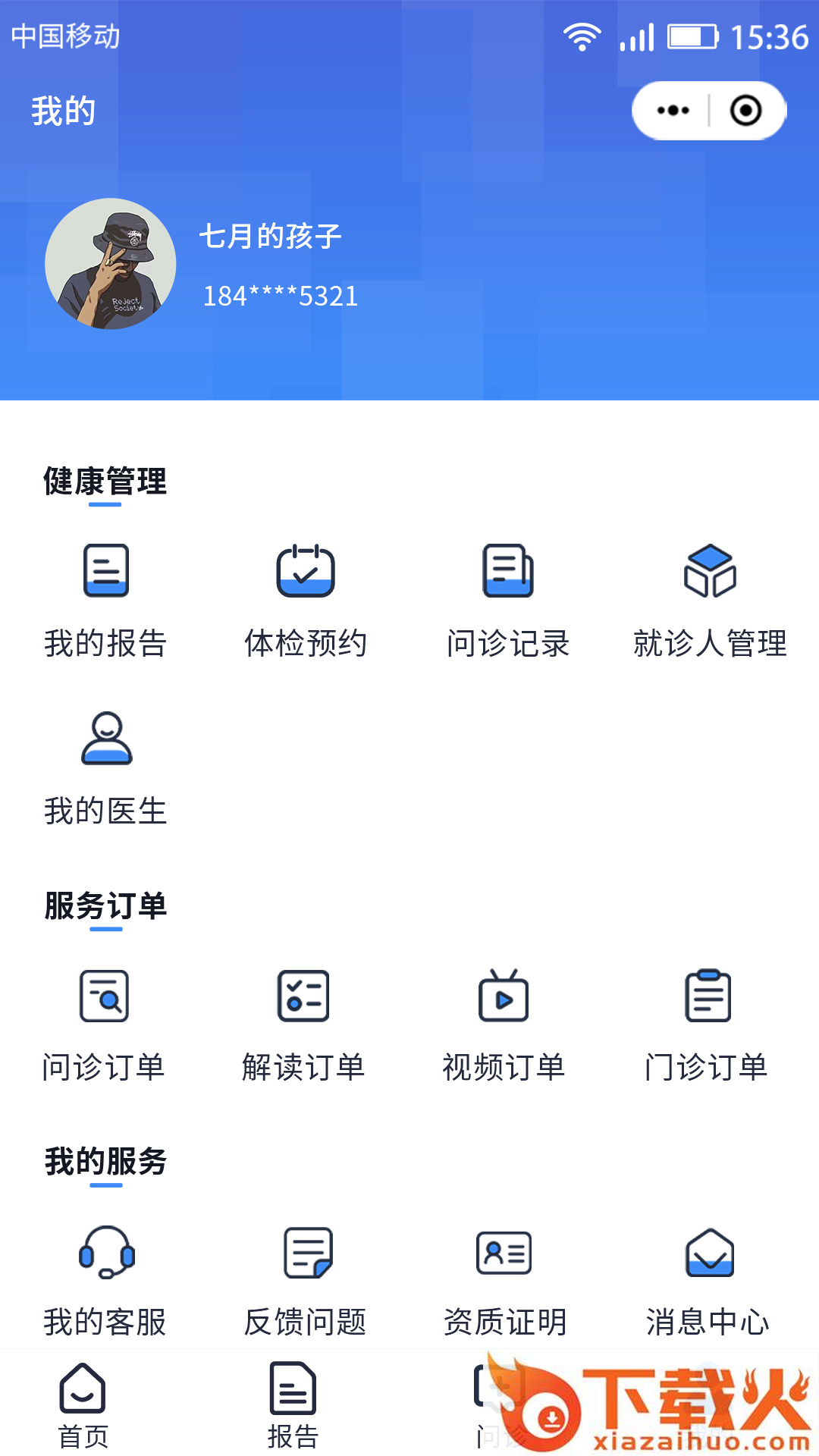View 问诊订单 consultation orders

(104, 1024)
